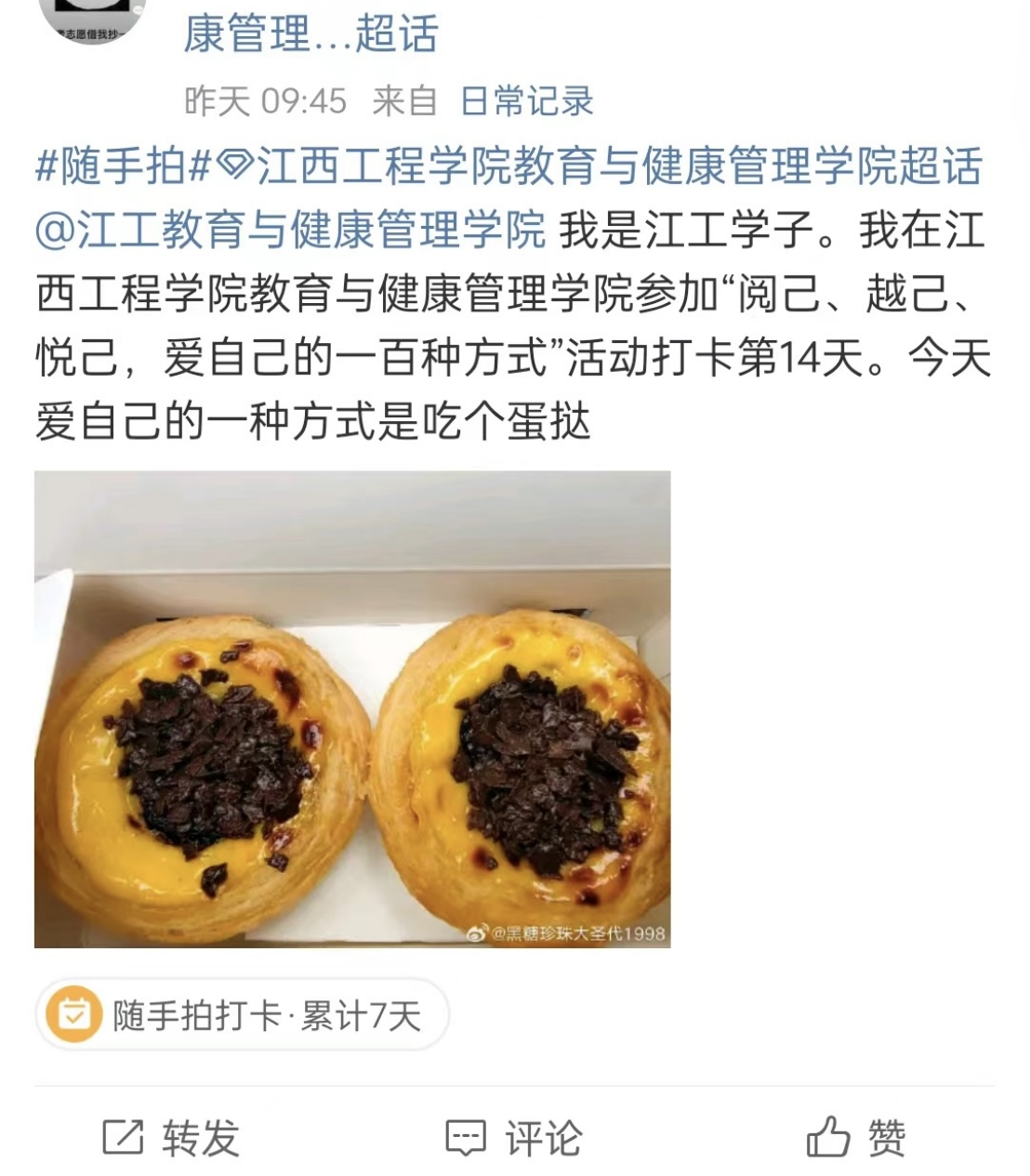Screen dimensions: 1030x1176
Task: Open the #随手拍# hashtag
Action: point(121,166)
